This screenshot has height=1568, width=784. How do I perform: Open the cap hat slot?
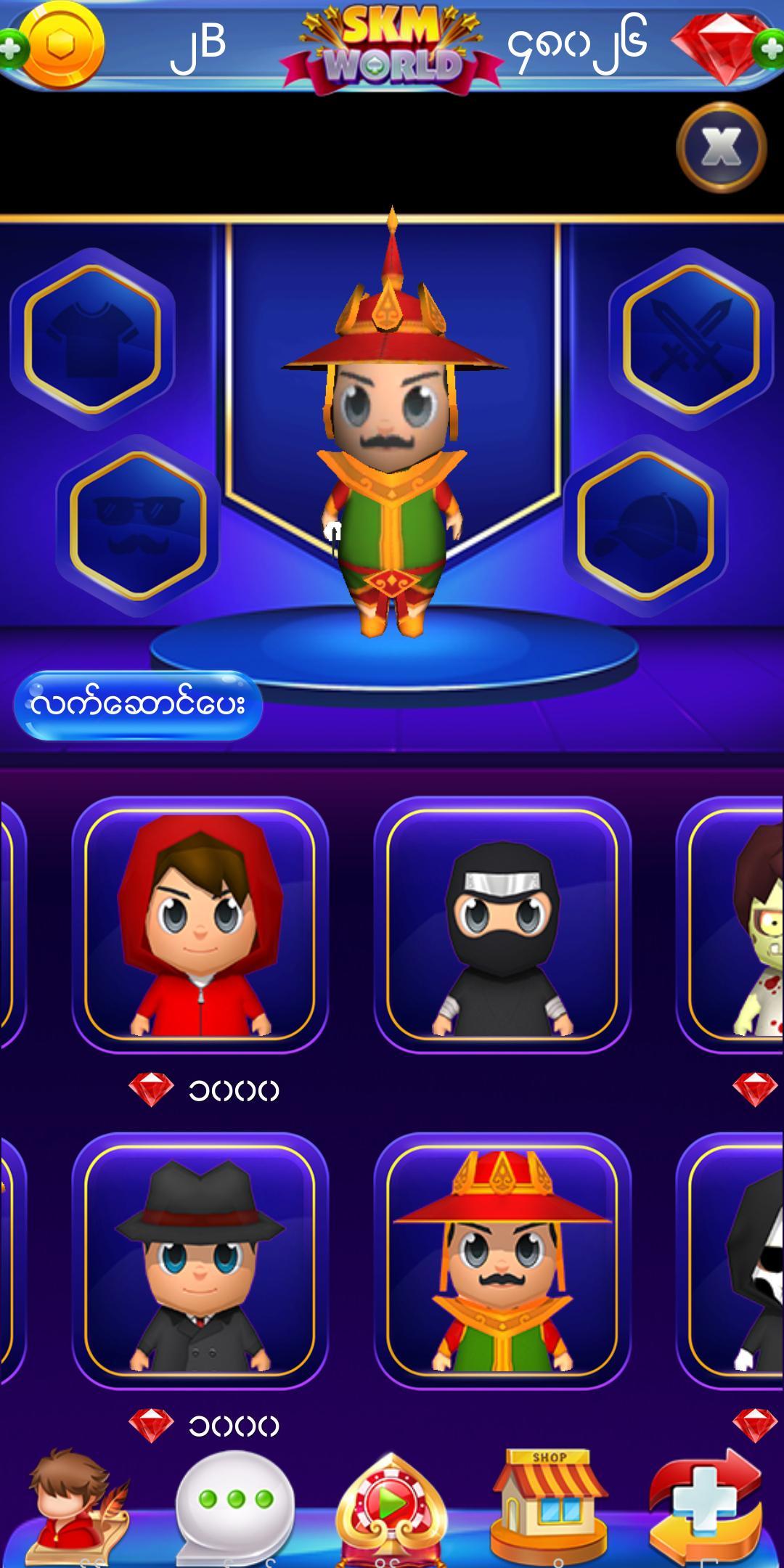point(645,525)
